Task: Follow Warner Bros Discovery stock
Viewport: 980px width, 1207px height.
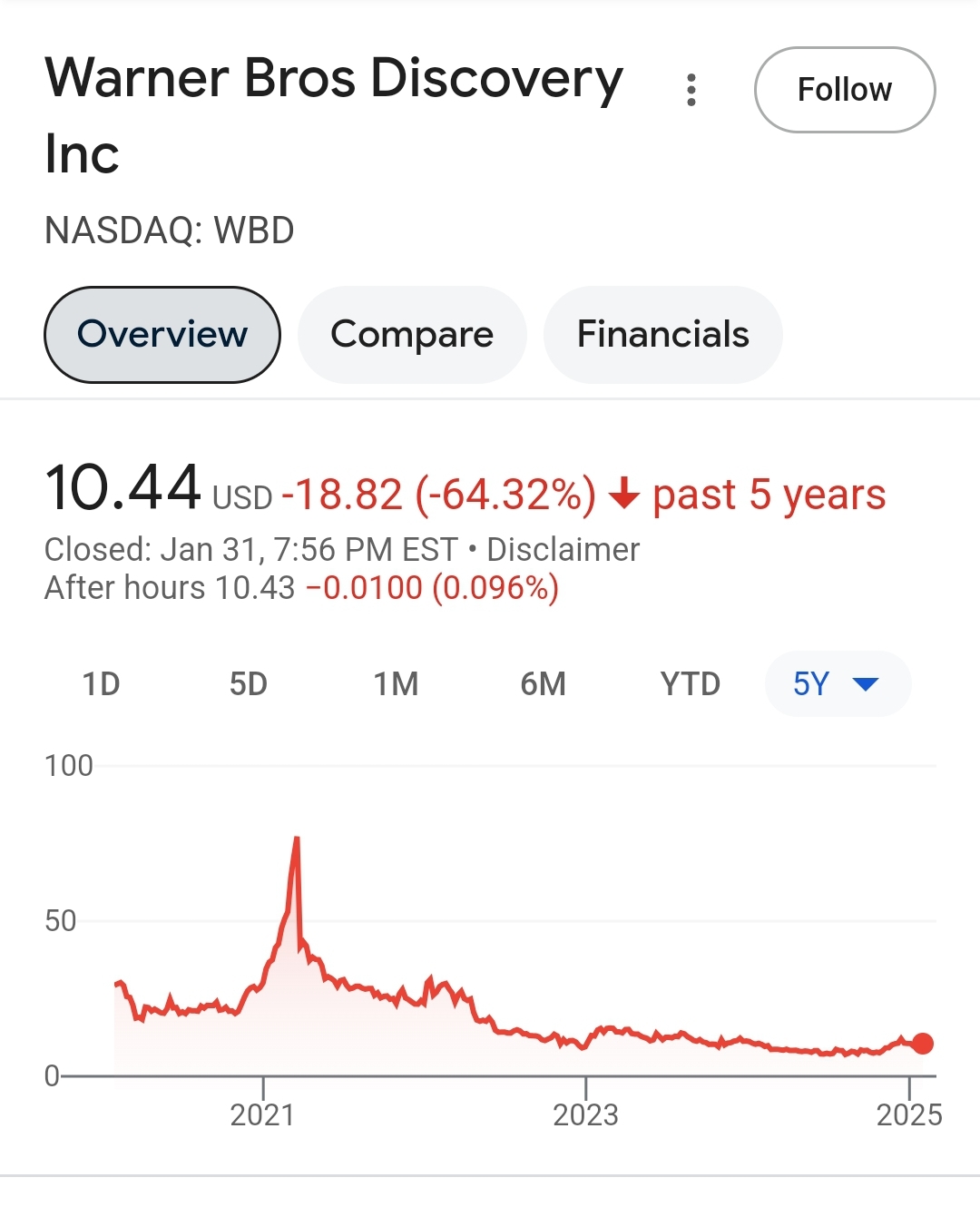Action: [x=844, y=90]
